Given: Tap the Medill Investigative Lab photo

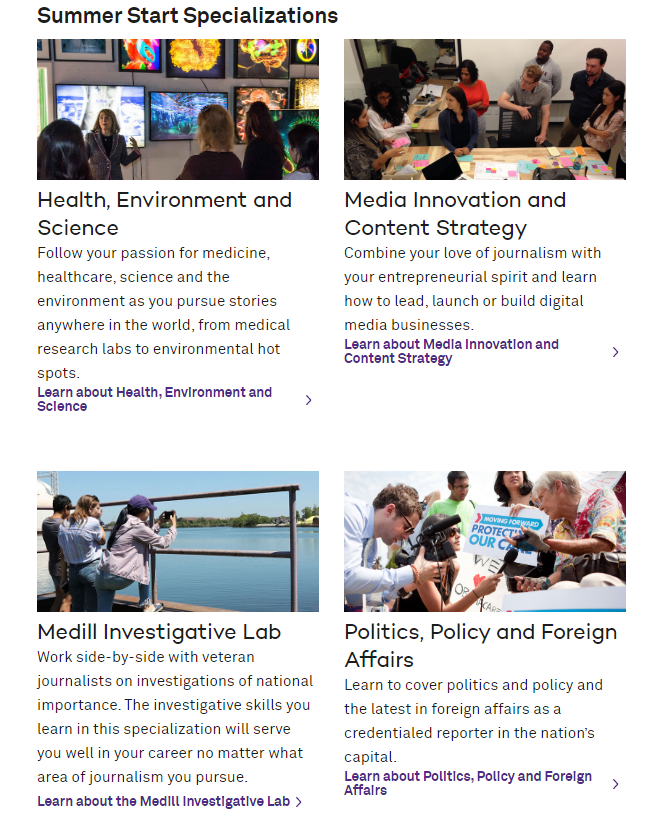Looking at the screenshot, I should 178,541.
